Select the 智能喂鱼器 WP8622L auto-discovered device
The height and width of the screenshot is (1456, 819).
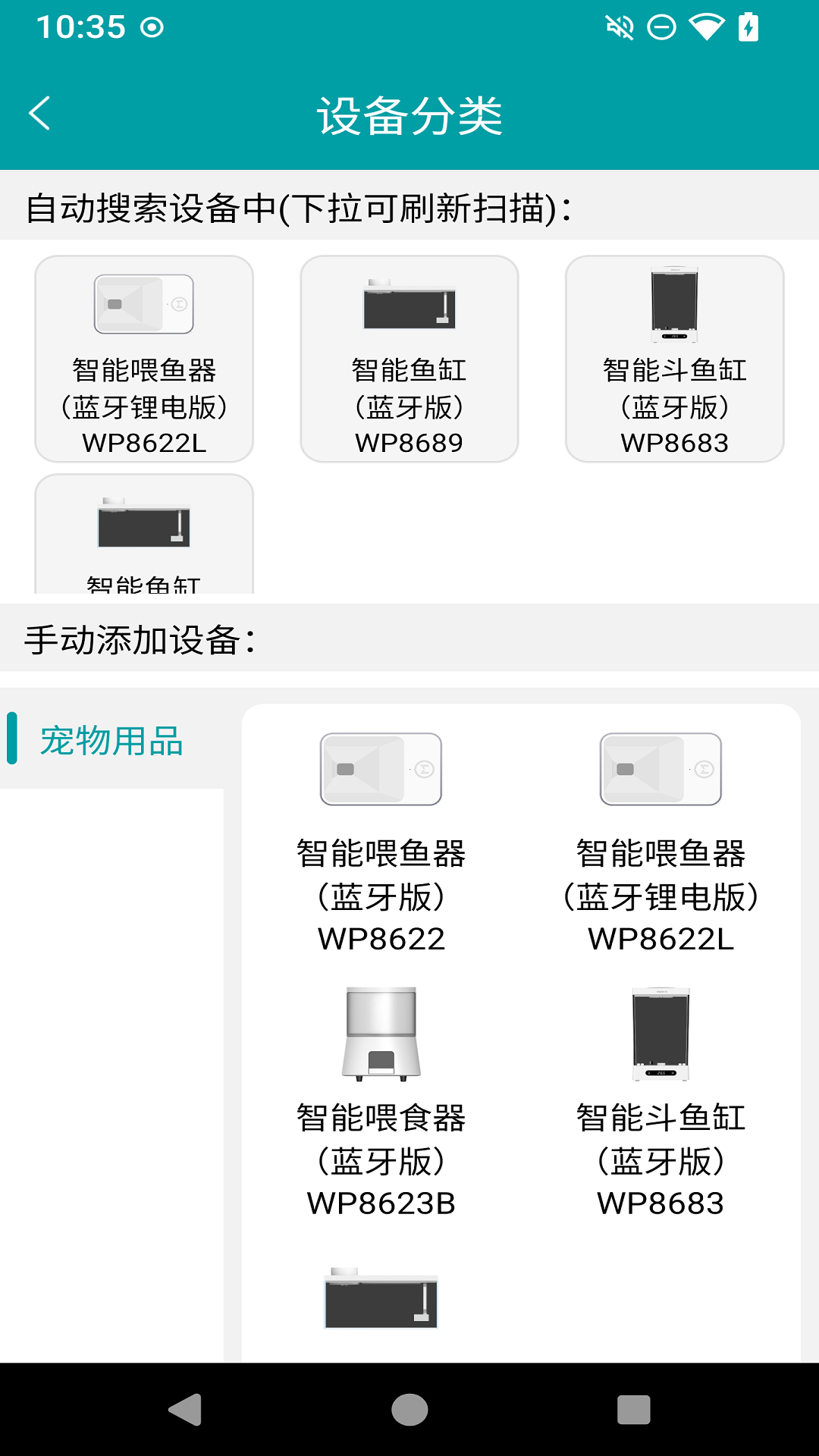pos(144,356)
